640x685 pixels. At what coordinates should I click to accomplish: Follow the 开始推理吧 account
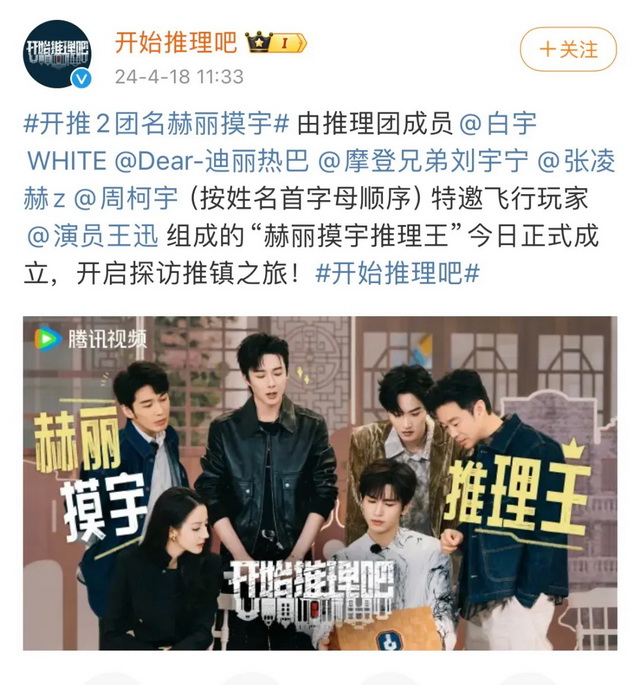point(571,50)
